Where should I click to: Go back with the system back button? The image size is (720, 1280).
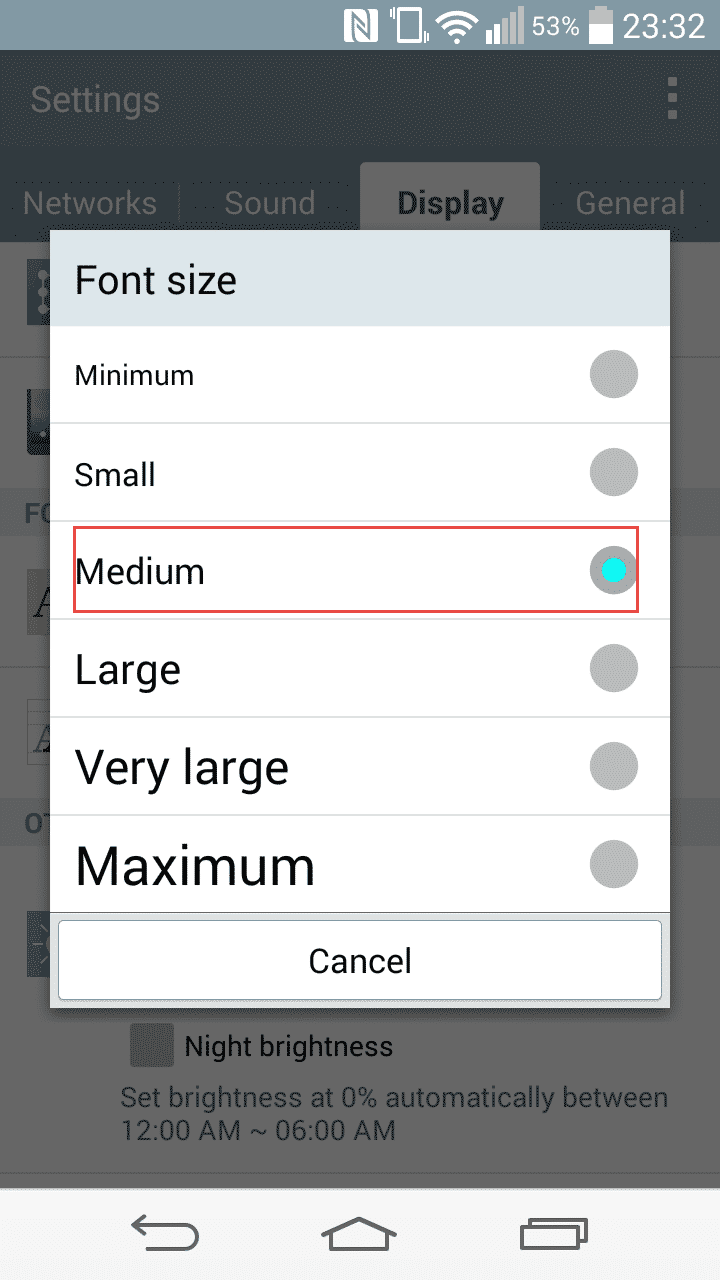click(165, 1234)
